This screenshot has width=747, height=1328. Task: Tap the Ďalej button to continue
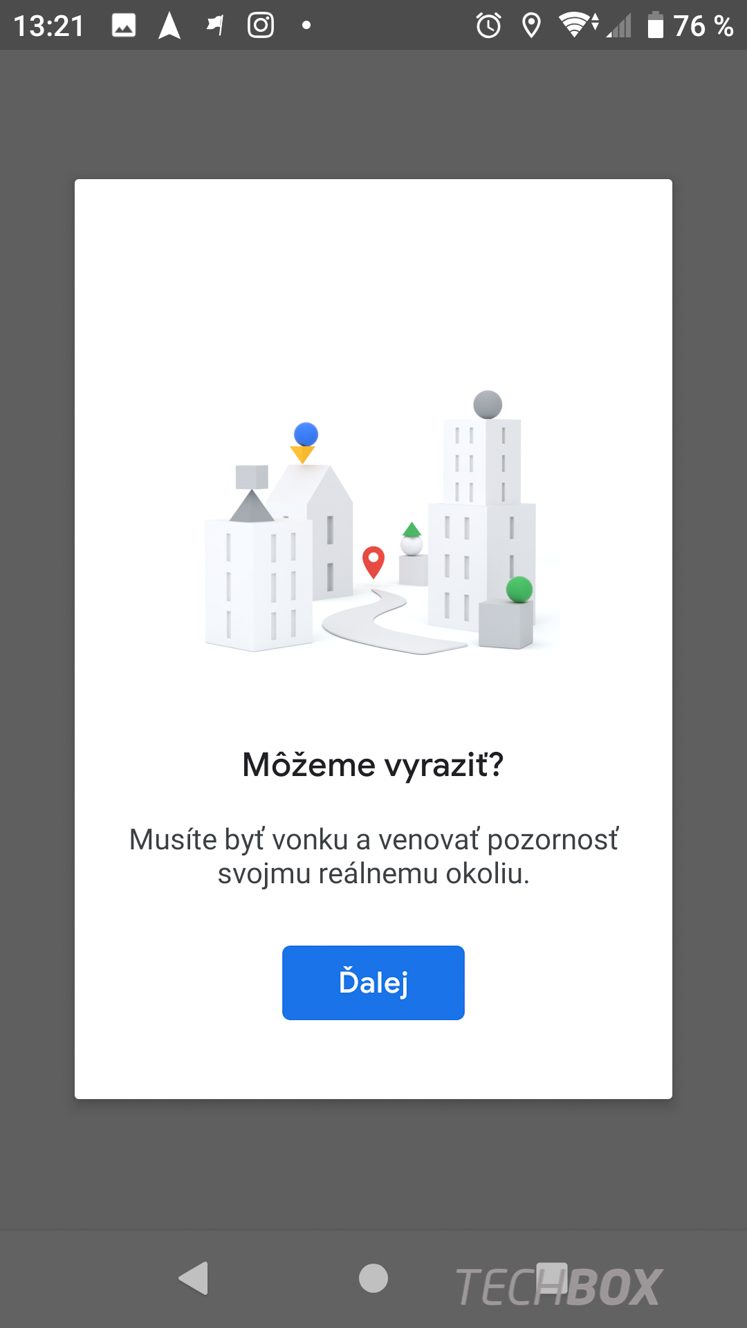(373, 982)
